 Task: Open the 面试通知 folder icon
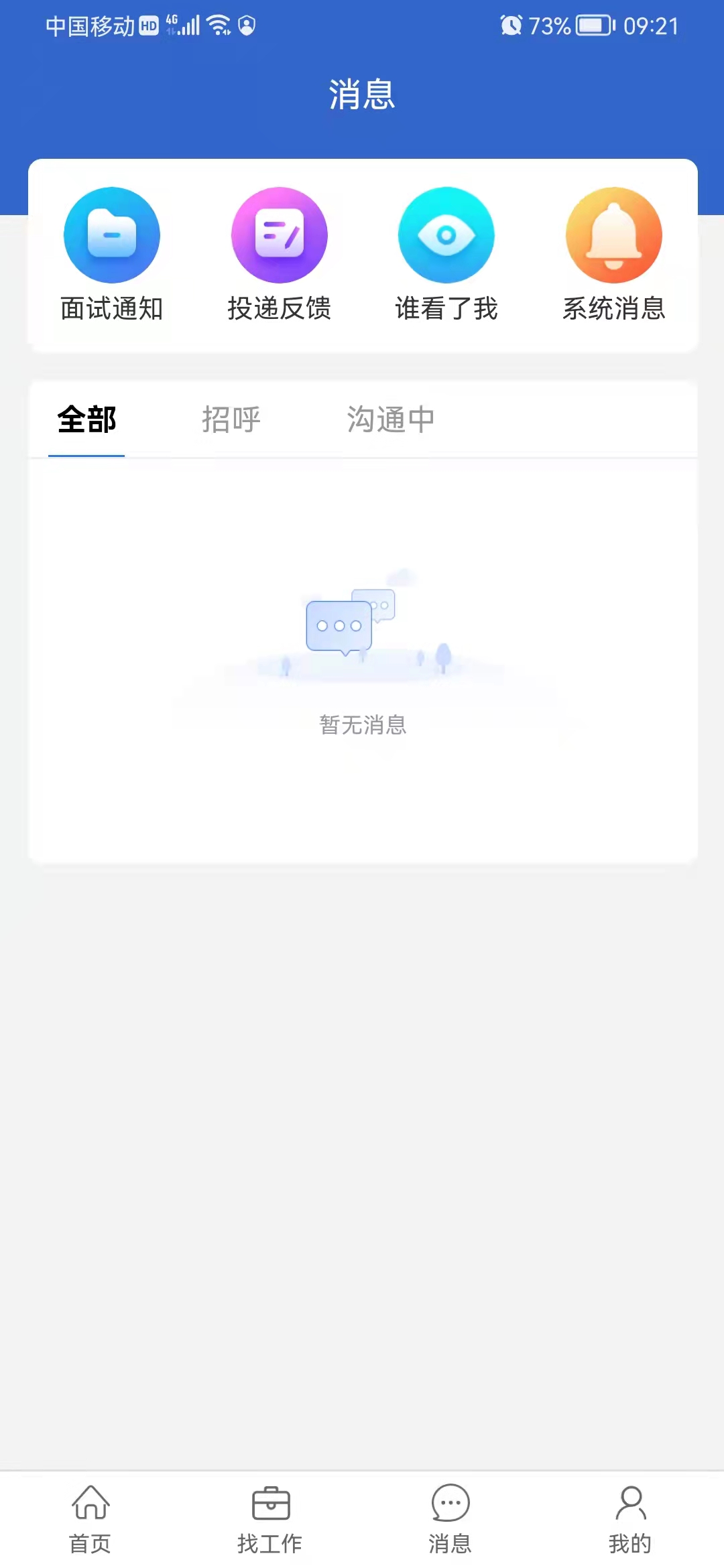pyautogui.click(x=111, y=235)
